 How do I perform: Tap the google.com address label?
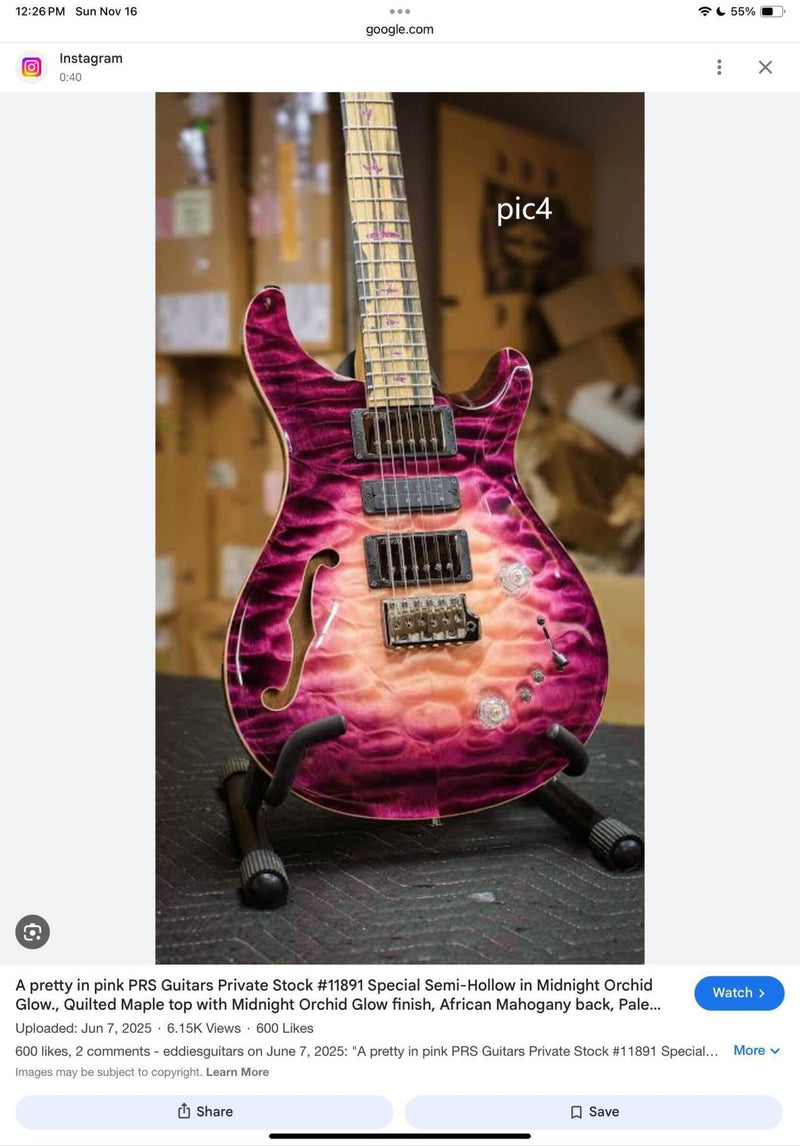point(400,29)
